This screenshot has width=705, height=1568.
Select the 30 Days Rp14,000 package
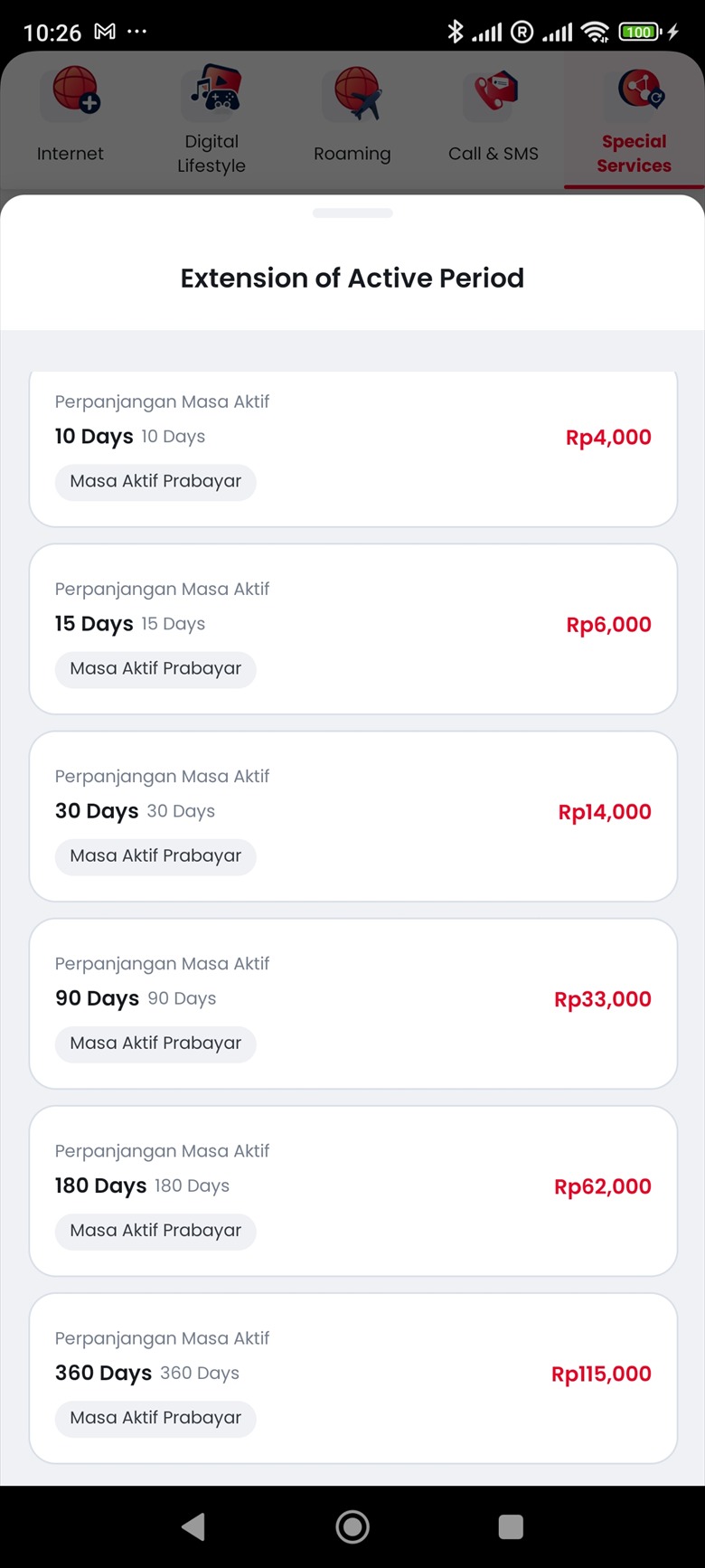pos(352,816)
